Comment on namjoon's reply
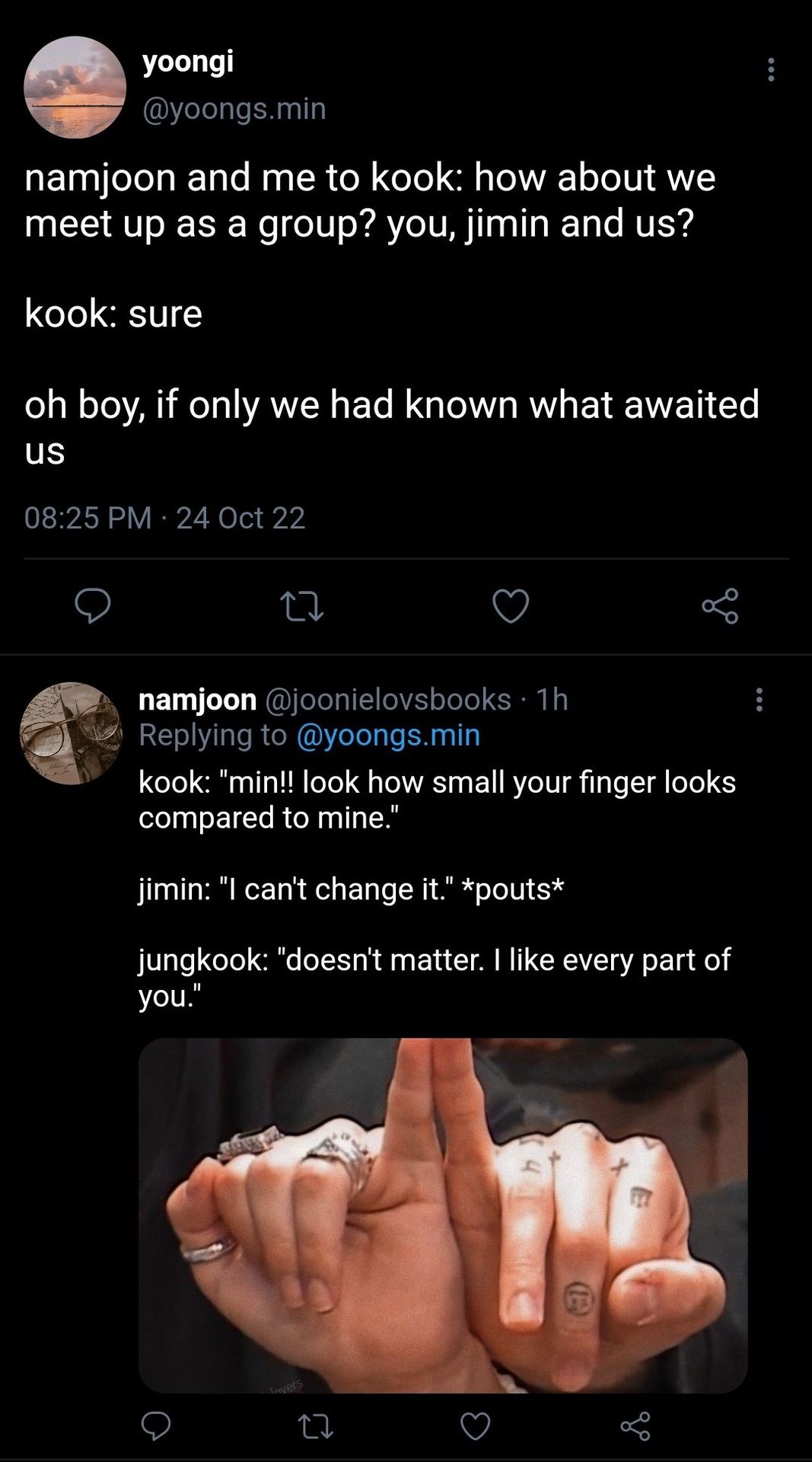 click(x=156, y=1425)
